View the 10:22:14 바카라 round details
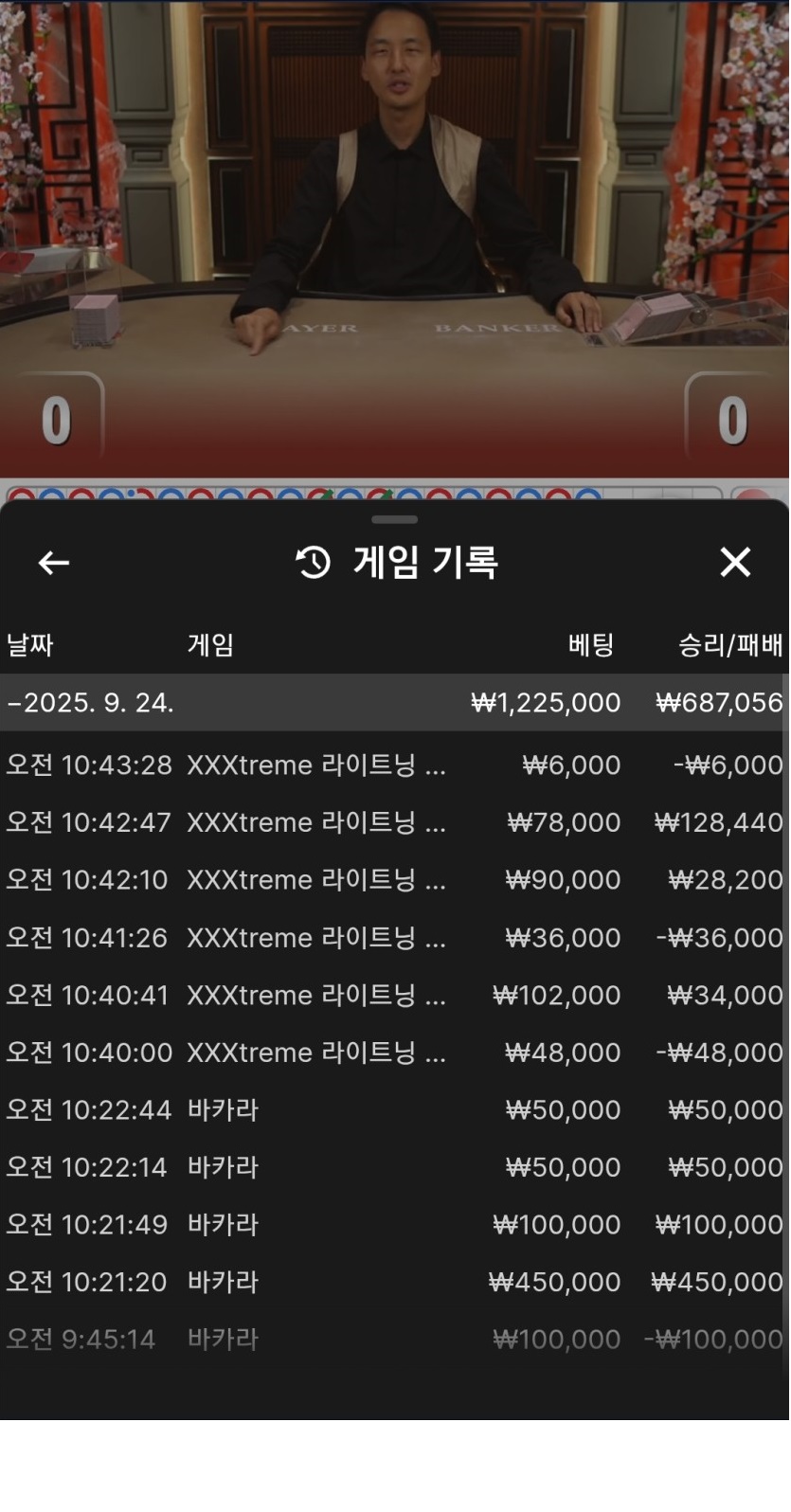This screenshot has height=1512, width=791. pyautogui.click(x=393, y=1167)
